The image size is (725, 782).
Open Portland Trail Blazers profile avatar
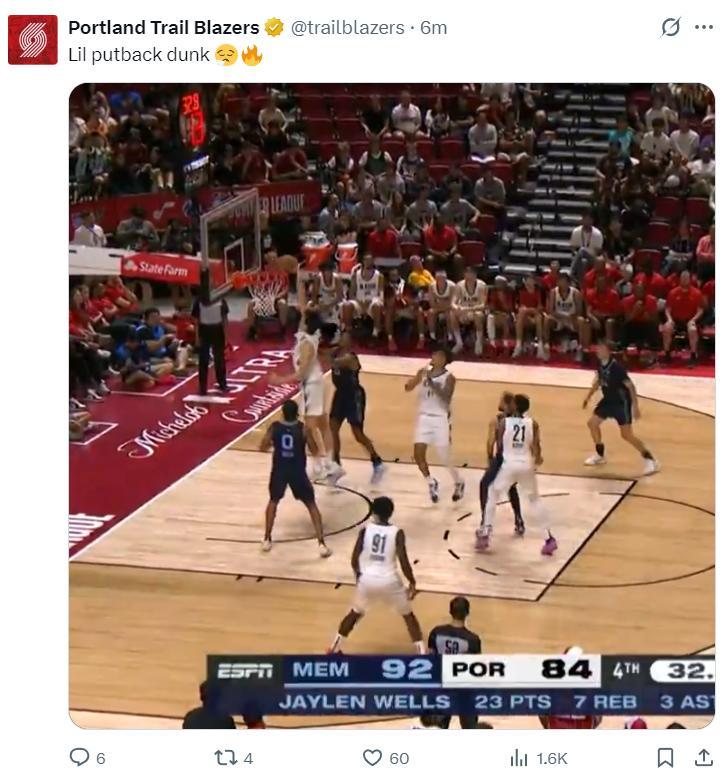32,40
